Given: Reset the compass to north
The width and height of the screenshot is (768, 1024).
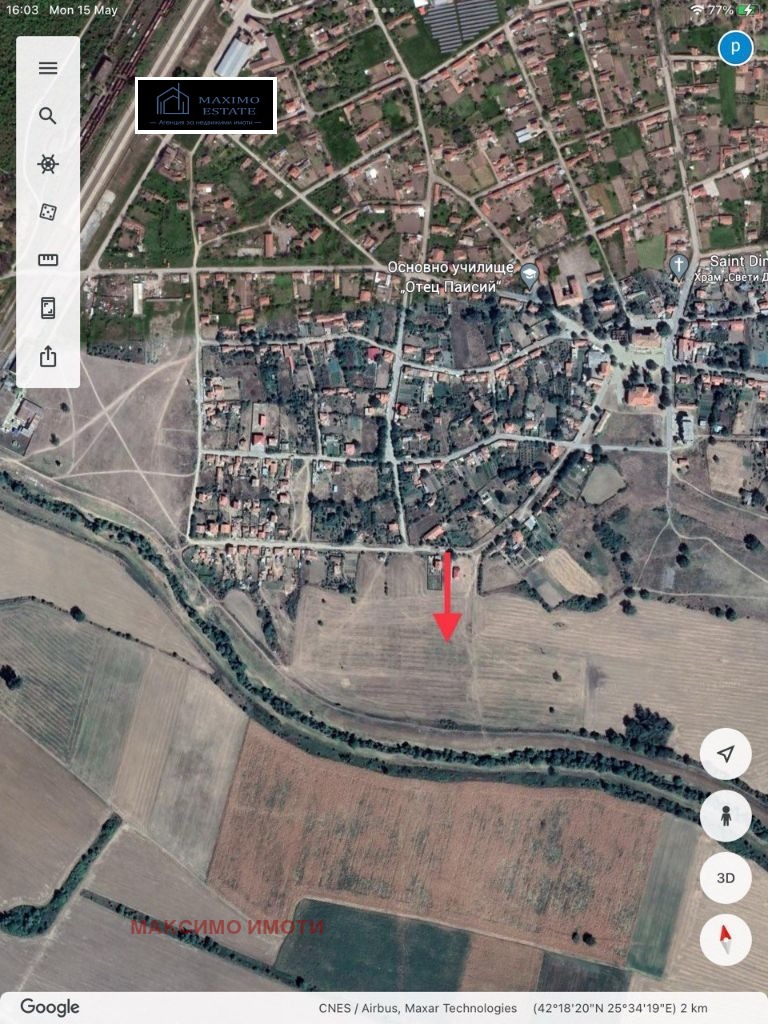Looking at the screenshot, I should (x=726, y=940).
